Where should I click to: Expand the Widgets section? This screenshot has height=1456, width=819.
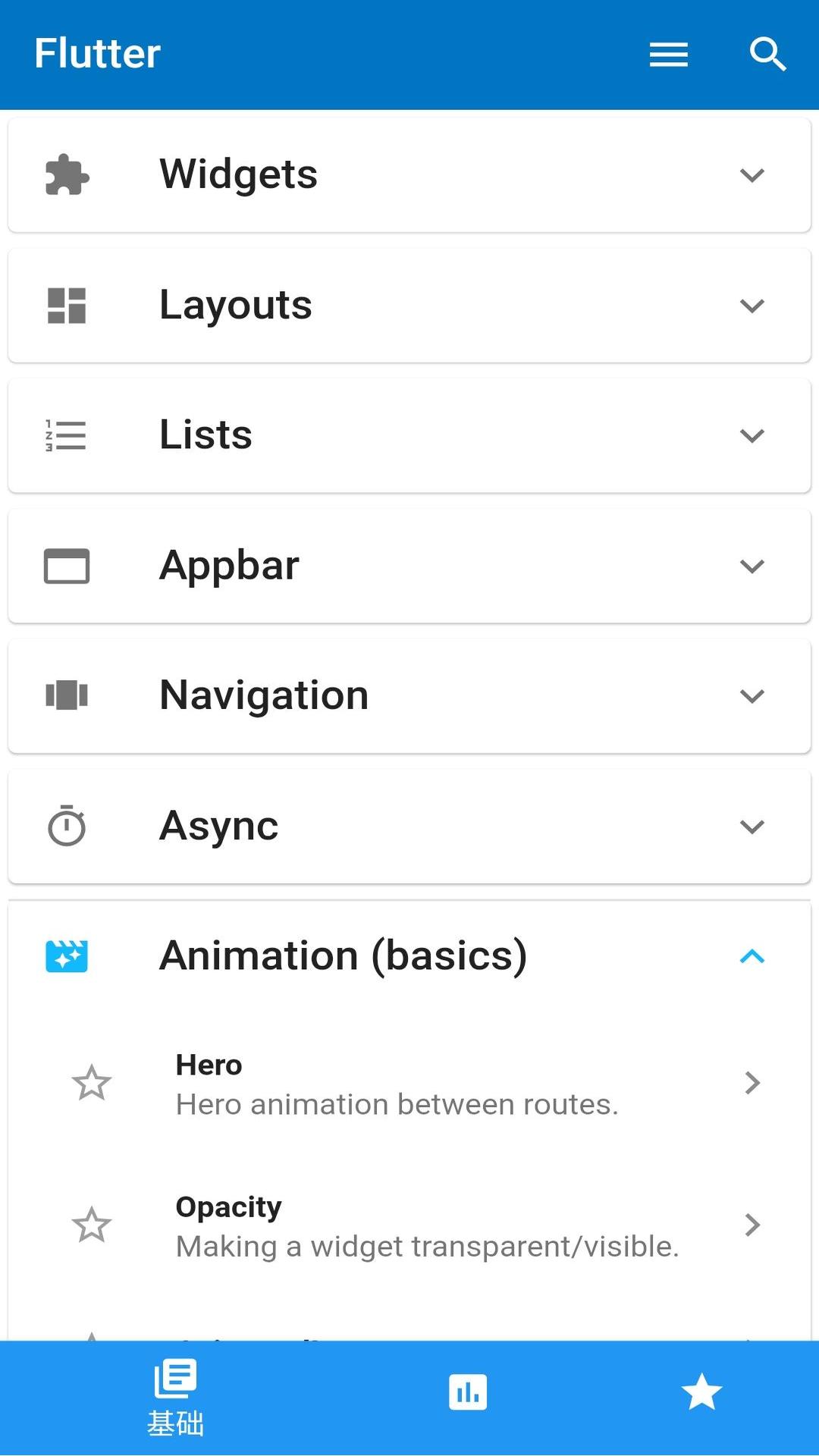pos(752,175)
